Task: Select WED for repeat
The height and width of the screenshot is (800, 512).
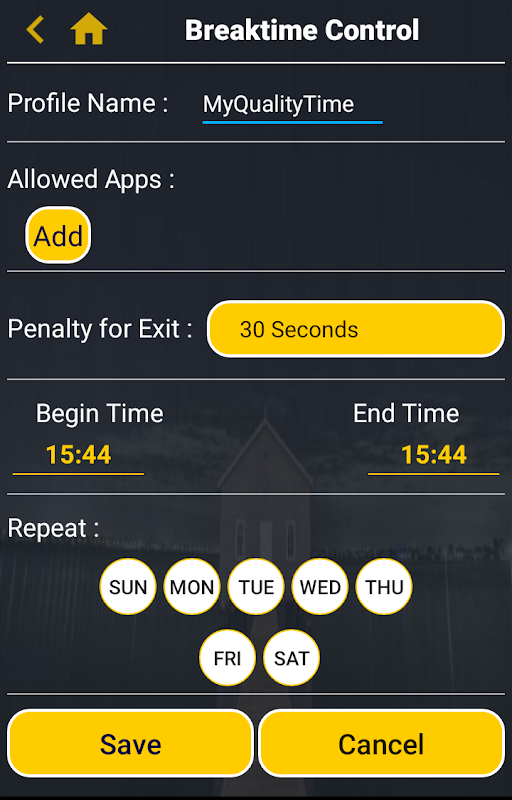Action: point(320,587)
